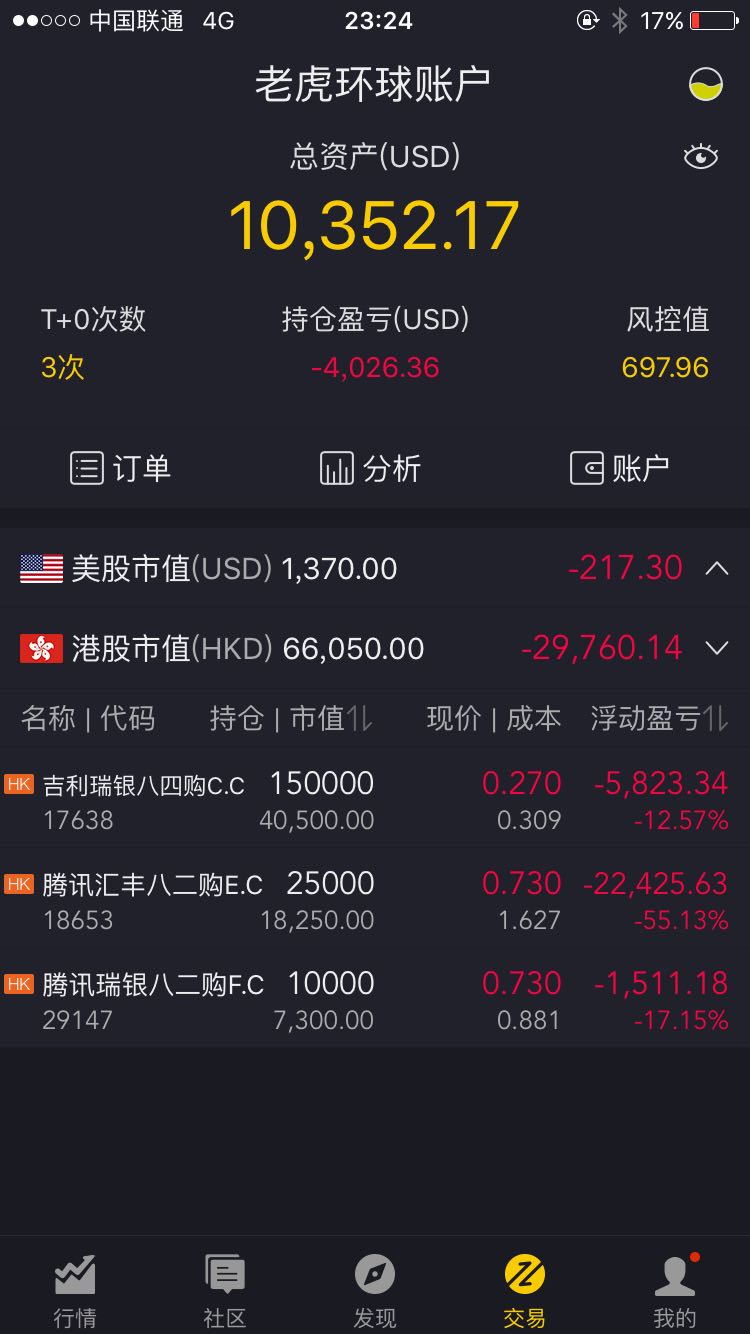The width and height of the screenshot is (750, 1334).
Task: Hide total assets with the eye icon
Action: point(701,157)
